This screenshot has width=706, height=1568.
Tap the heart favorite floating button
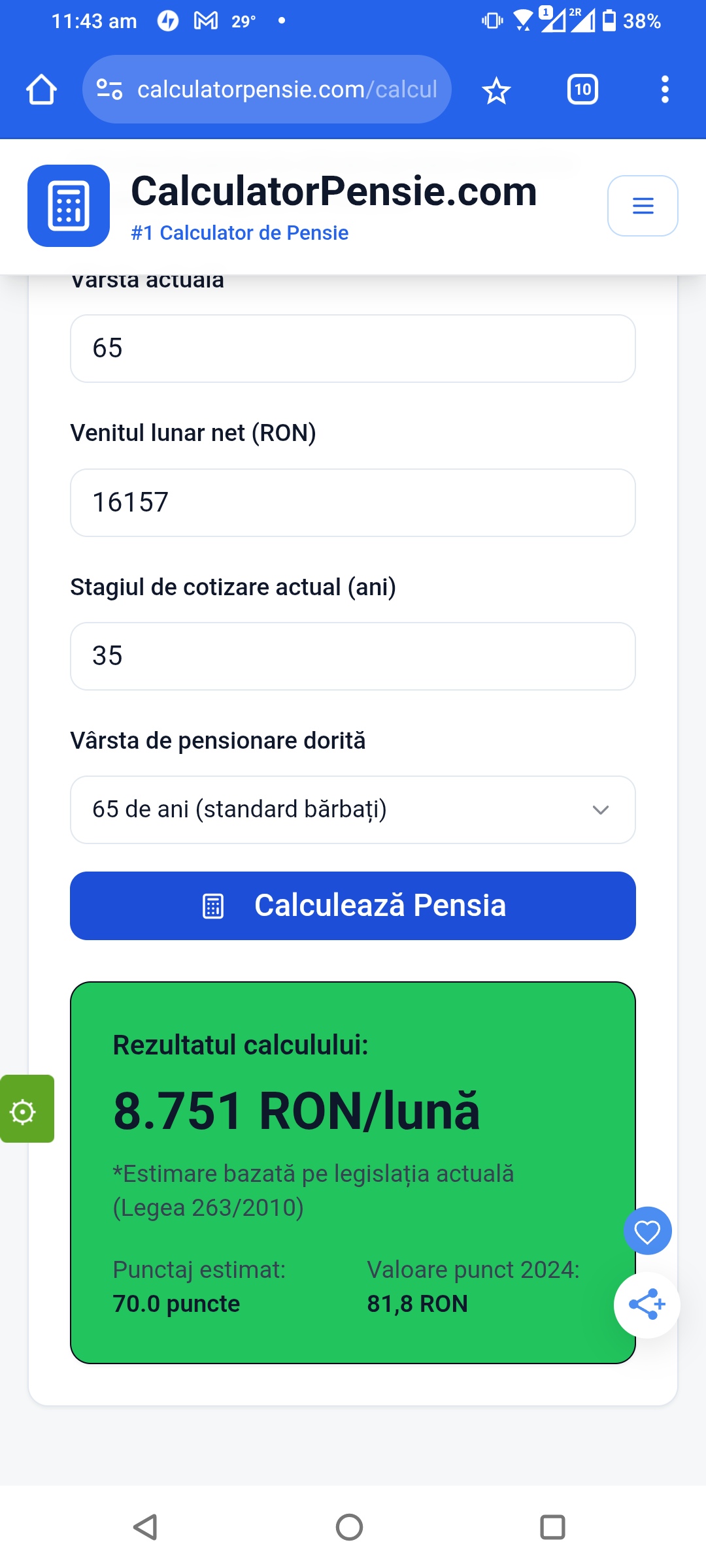(647, 1231)
